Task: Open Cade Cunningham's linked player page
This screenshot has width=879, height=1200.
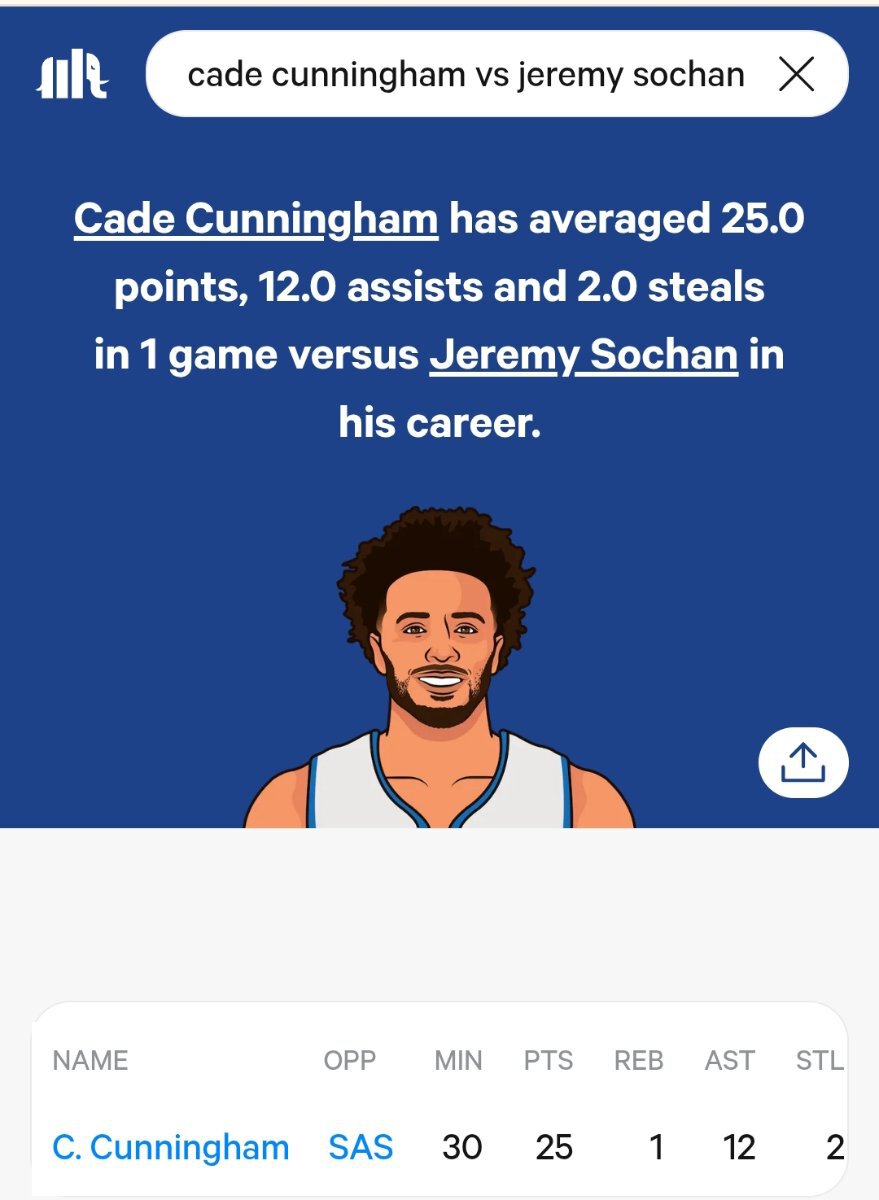Action: pyautogui.click(x=256, y=219)
